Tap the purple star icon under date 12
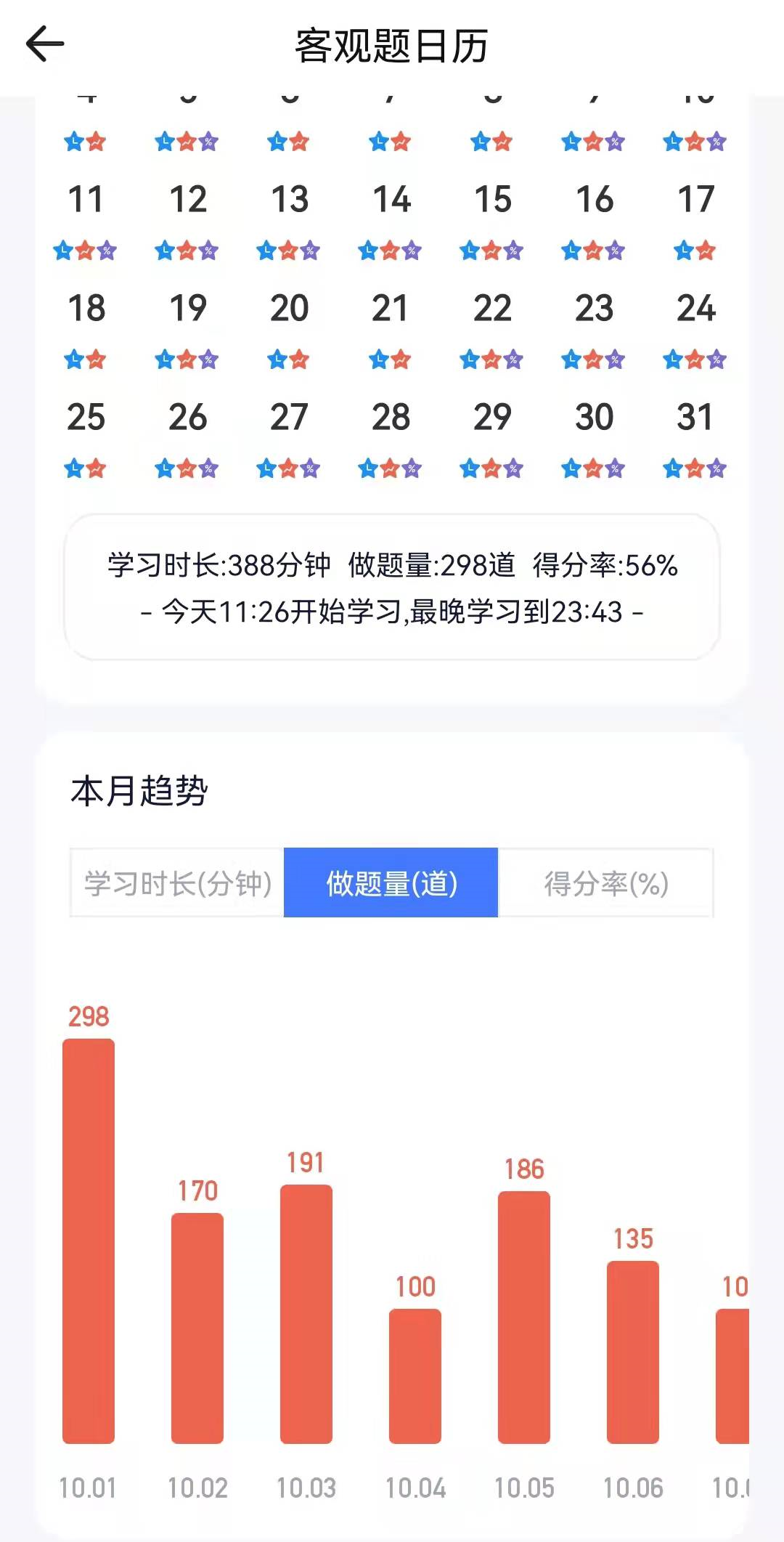This screenshot has height=1542, width=784. pyautogui.click(x=211, y=251)
